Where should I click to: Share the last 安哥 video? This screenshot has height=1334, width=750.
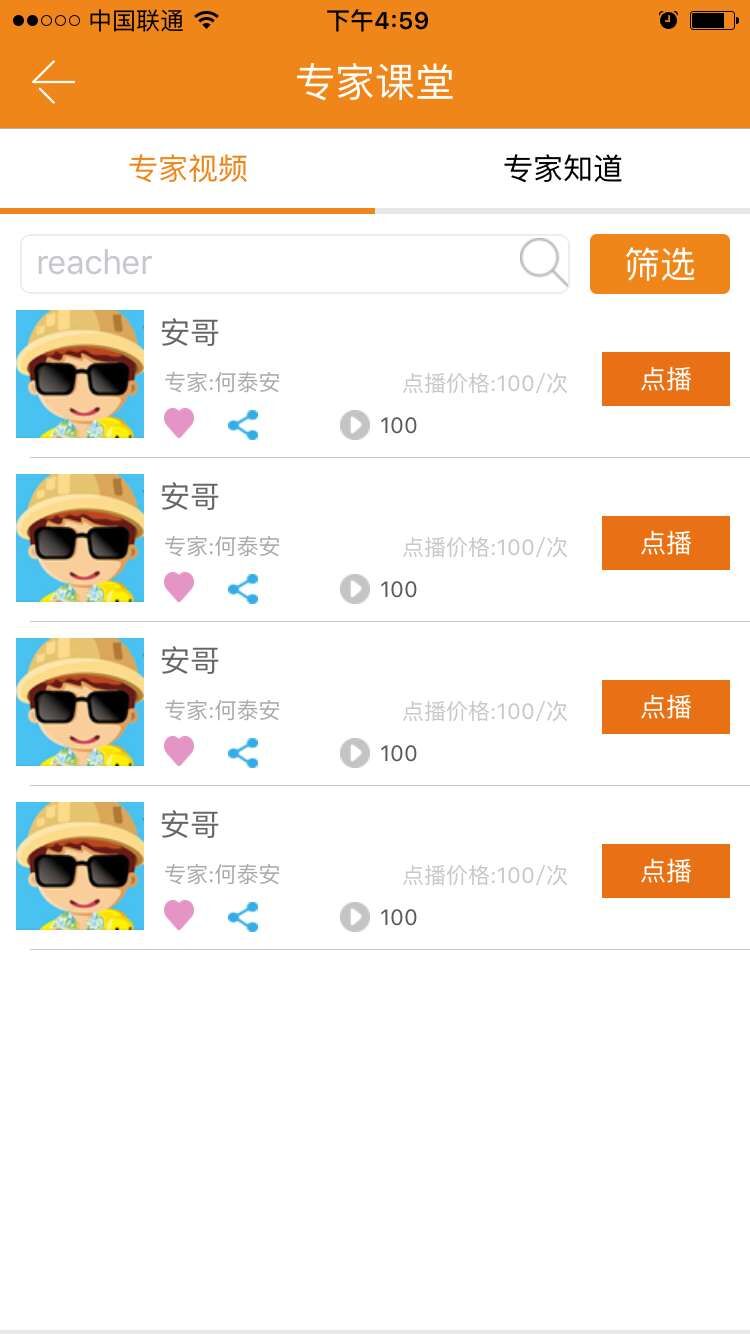[243, 917]
